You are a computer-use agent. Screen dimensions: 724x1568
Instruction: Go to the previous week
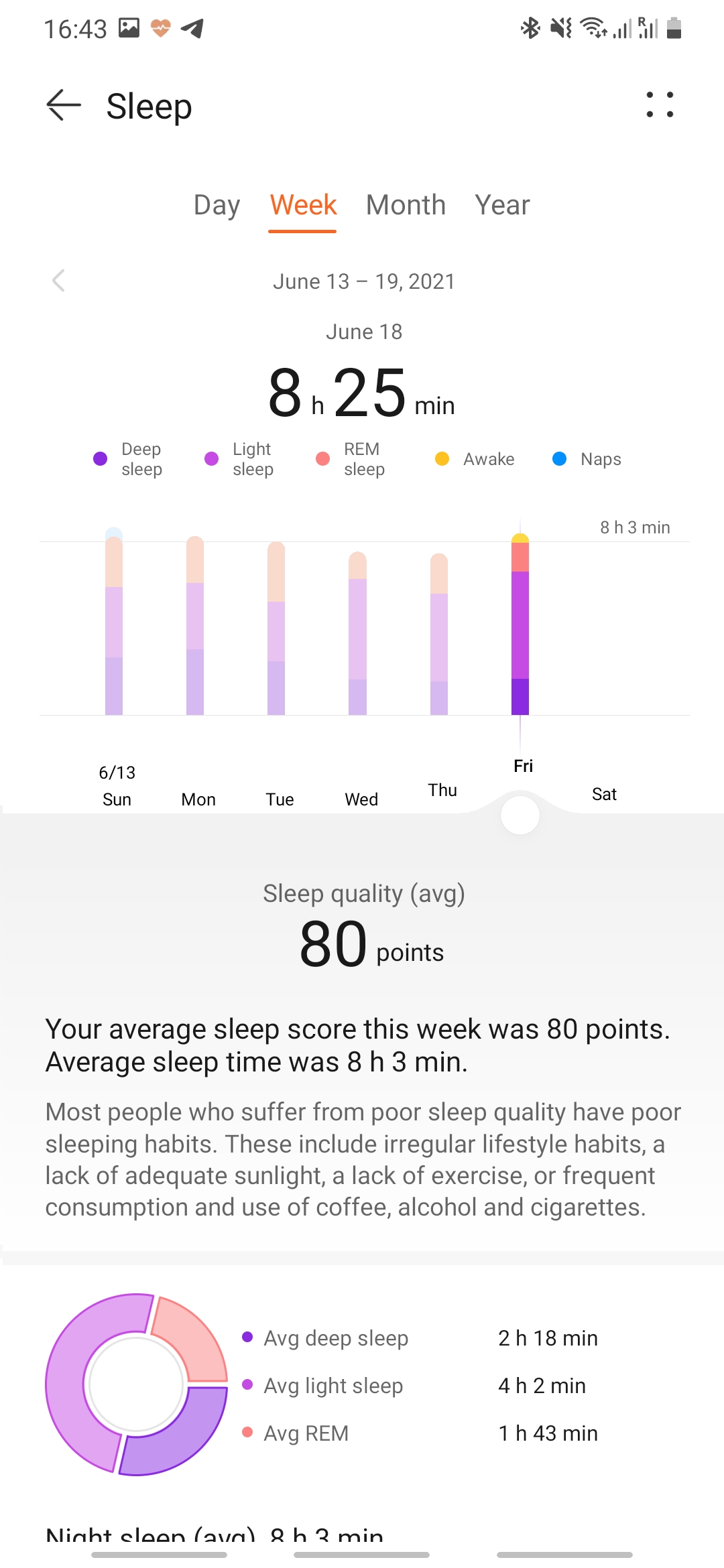coord(59,281)
